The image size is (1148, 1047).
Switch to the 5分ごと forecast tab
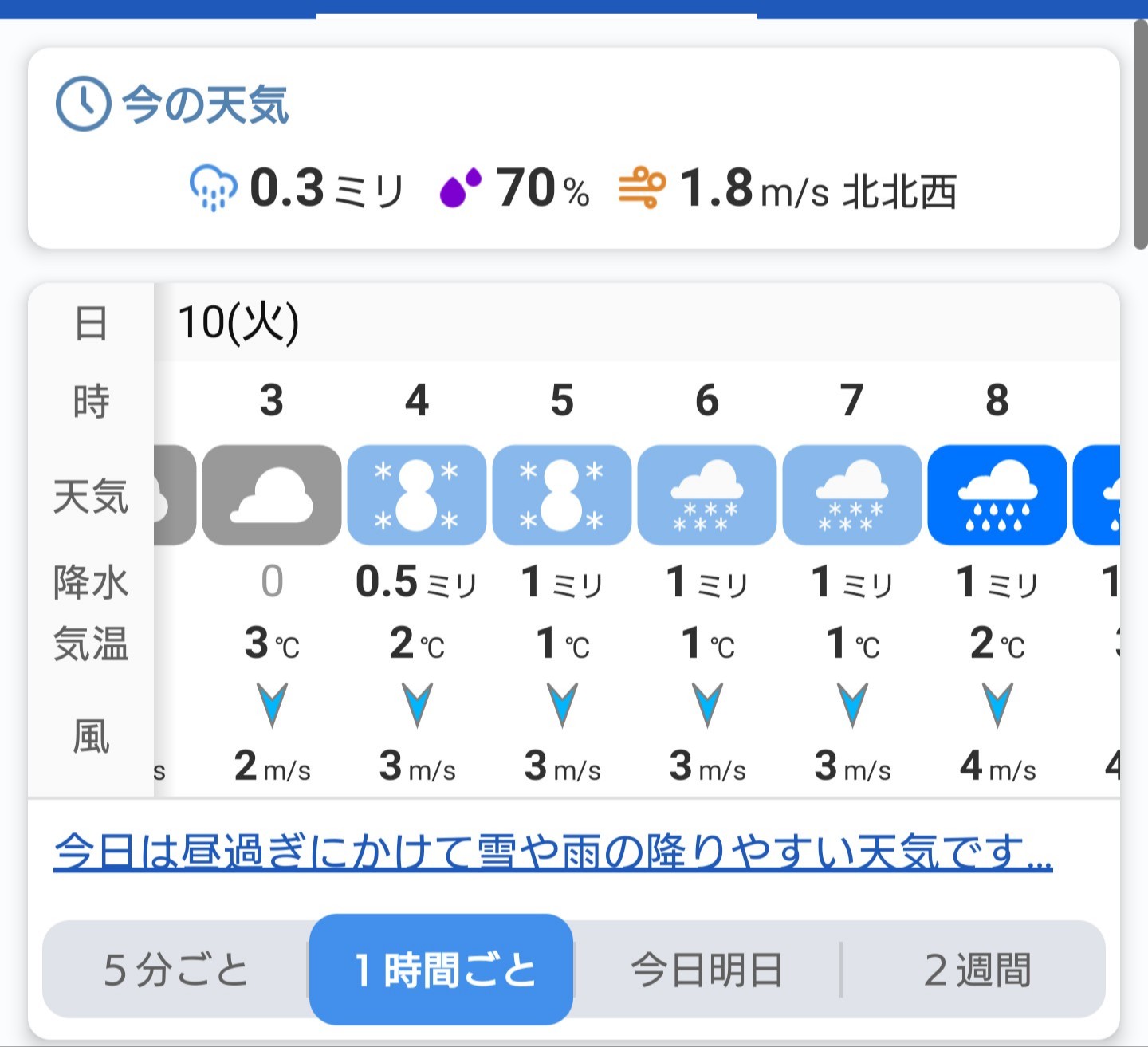(x=176, y=970)
